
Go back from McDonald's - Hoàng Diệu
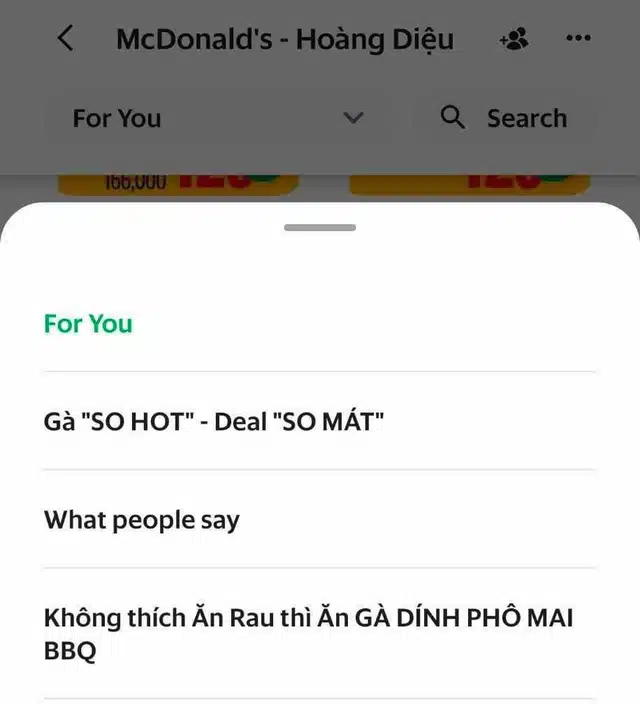coord(66,39)
